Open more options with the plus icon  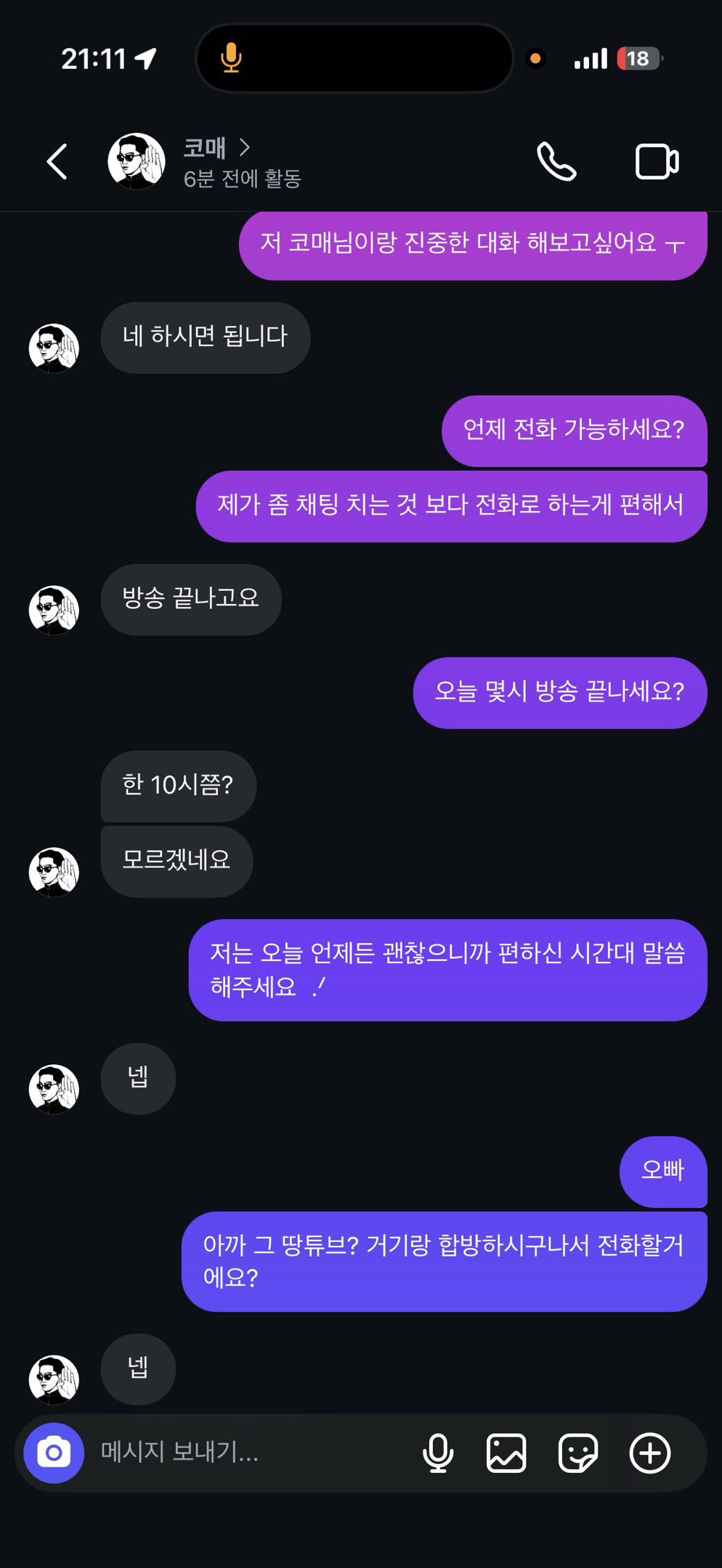point(649,1453)
